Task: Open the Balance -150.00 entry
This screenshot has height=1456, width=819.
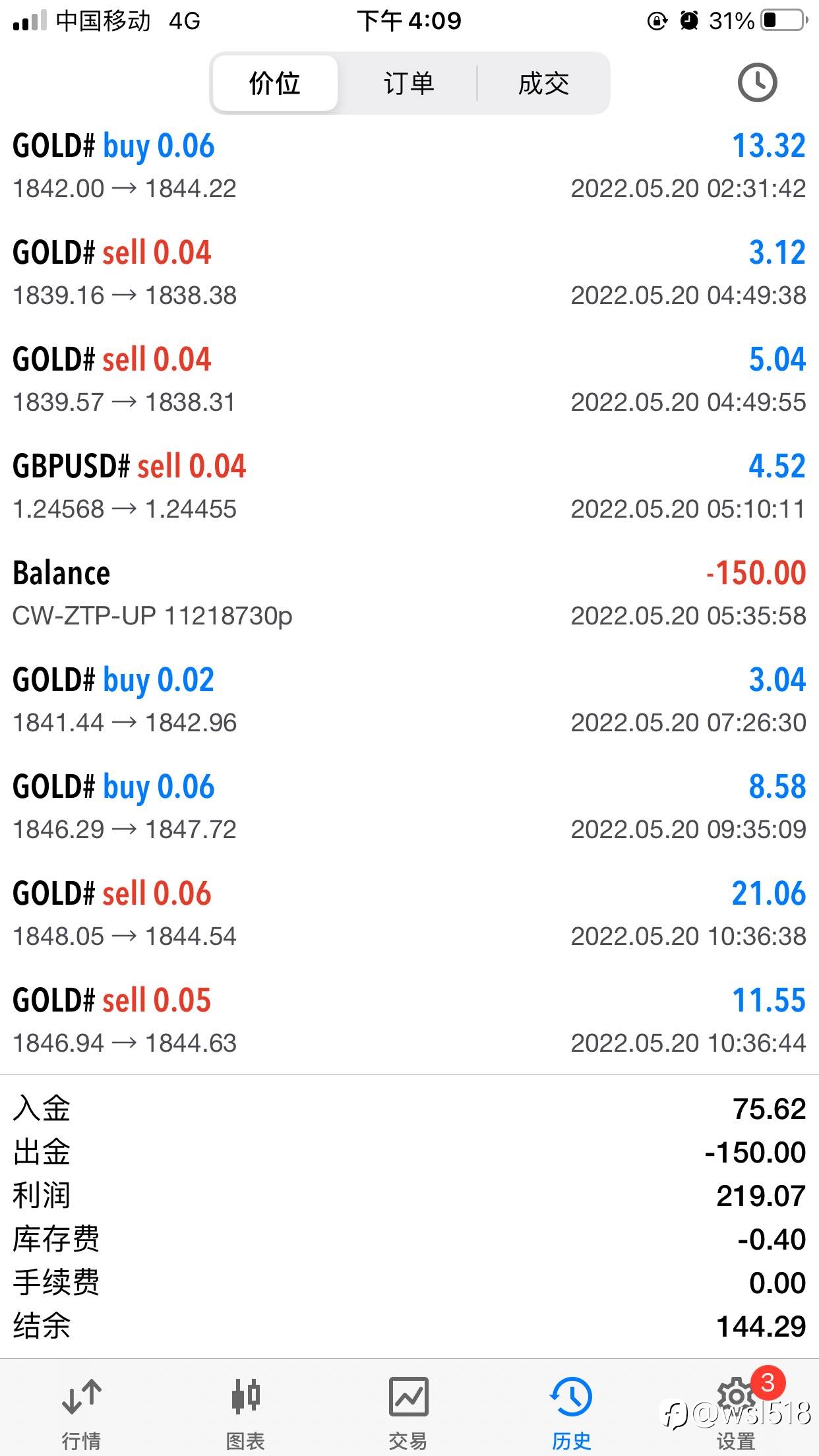Action: [409, 593]
